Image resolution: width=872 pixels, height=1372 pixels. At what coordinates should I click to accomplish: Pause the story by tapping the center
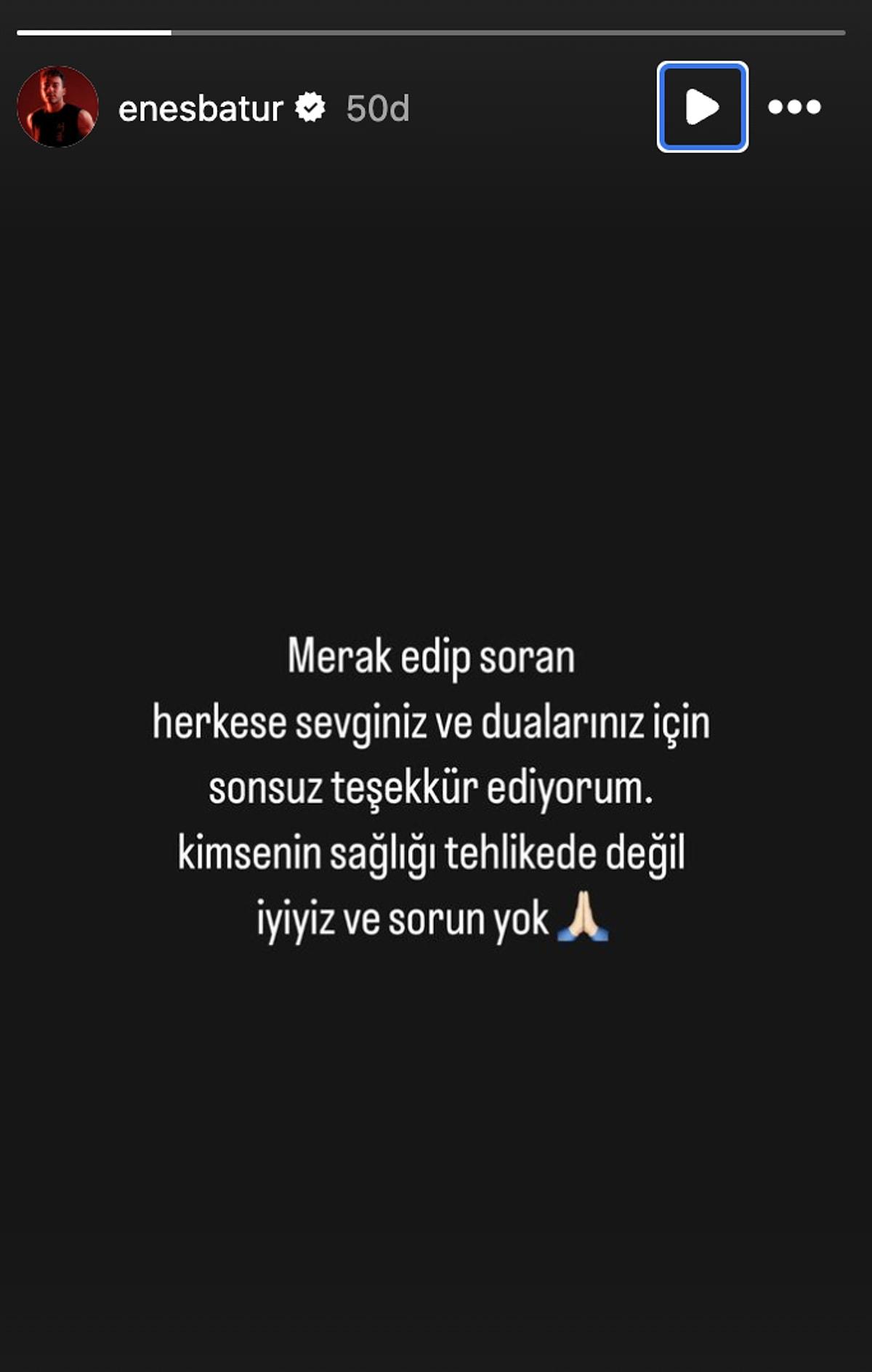(x=436, y=436)
